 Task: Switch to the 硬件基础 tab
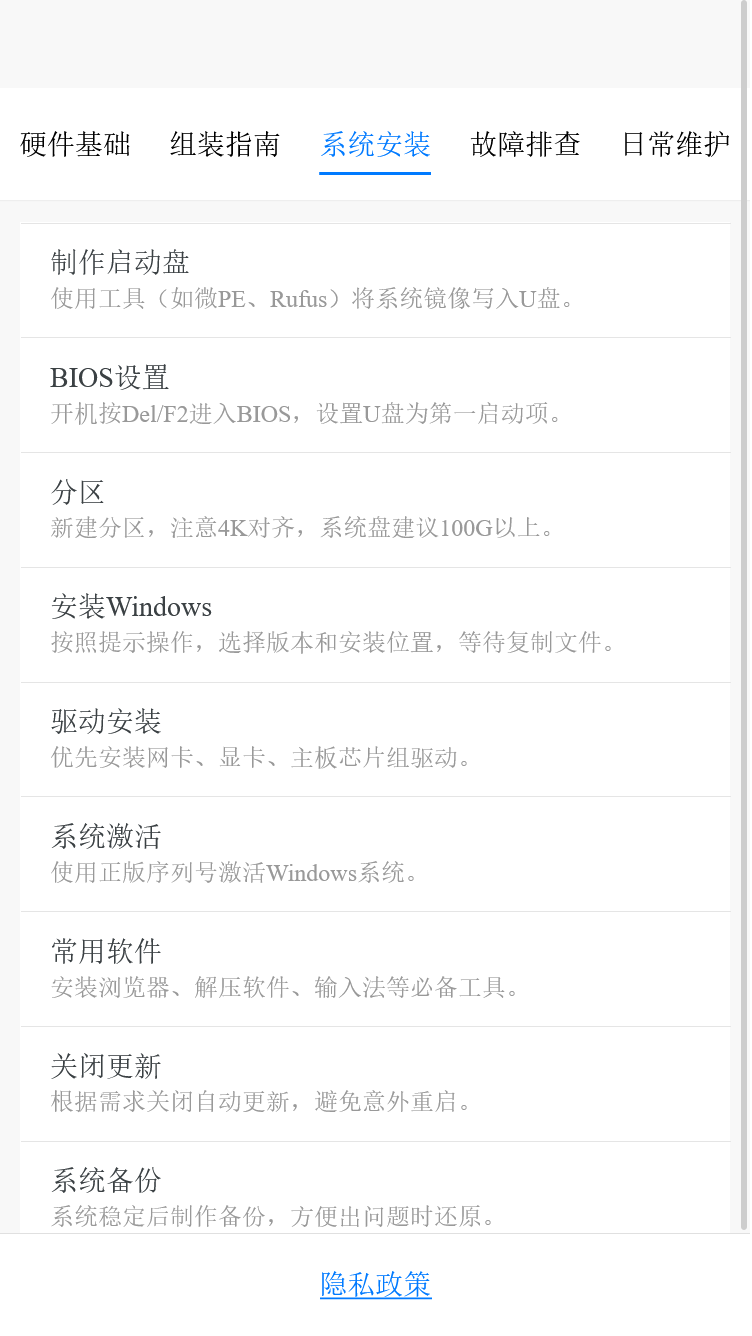(75, 144)
